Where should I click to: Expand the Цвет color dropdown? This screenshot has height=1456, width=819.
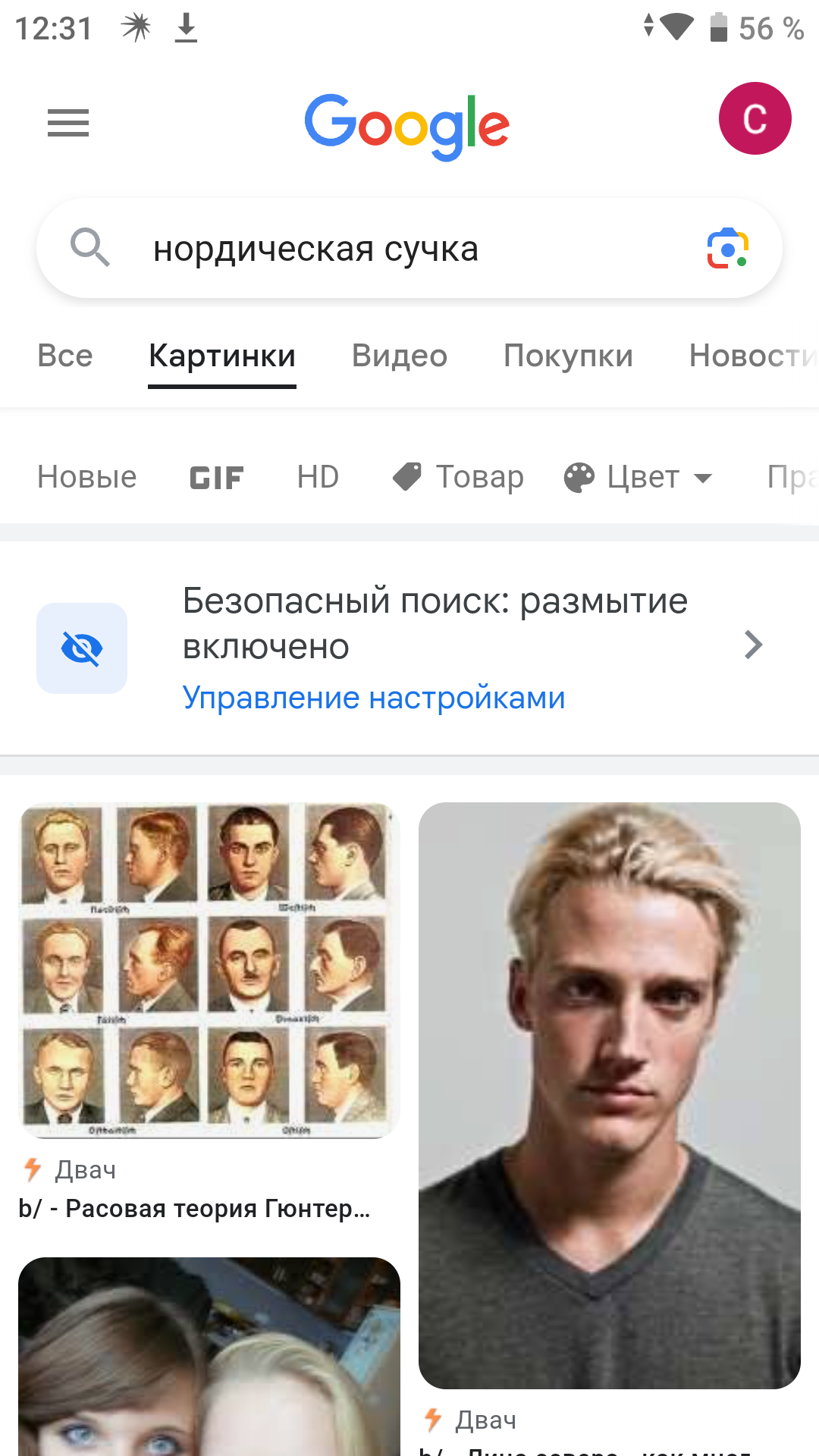639,478
